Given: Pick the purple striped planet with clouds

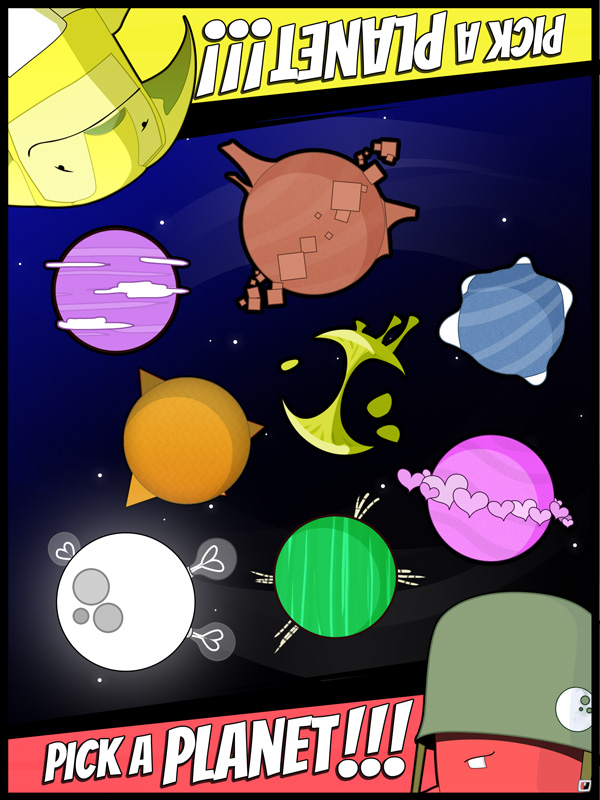Looking at the screenshot, I should pos(116,290).
